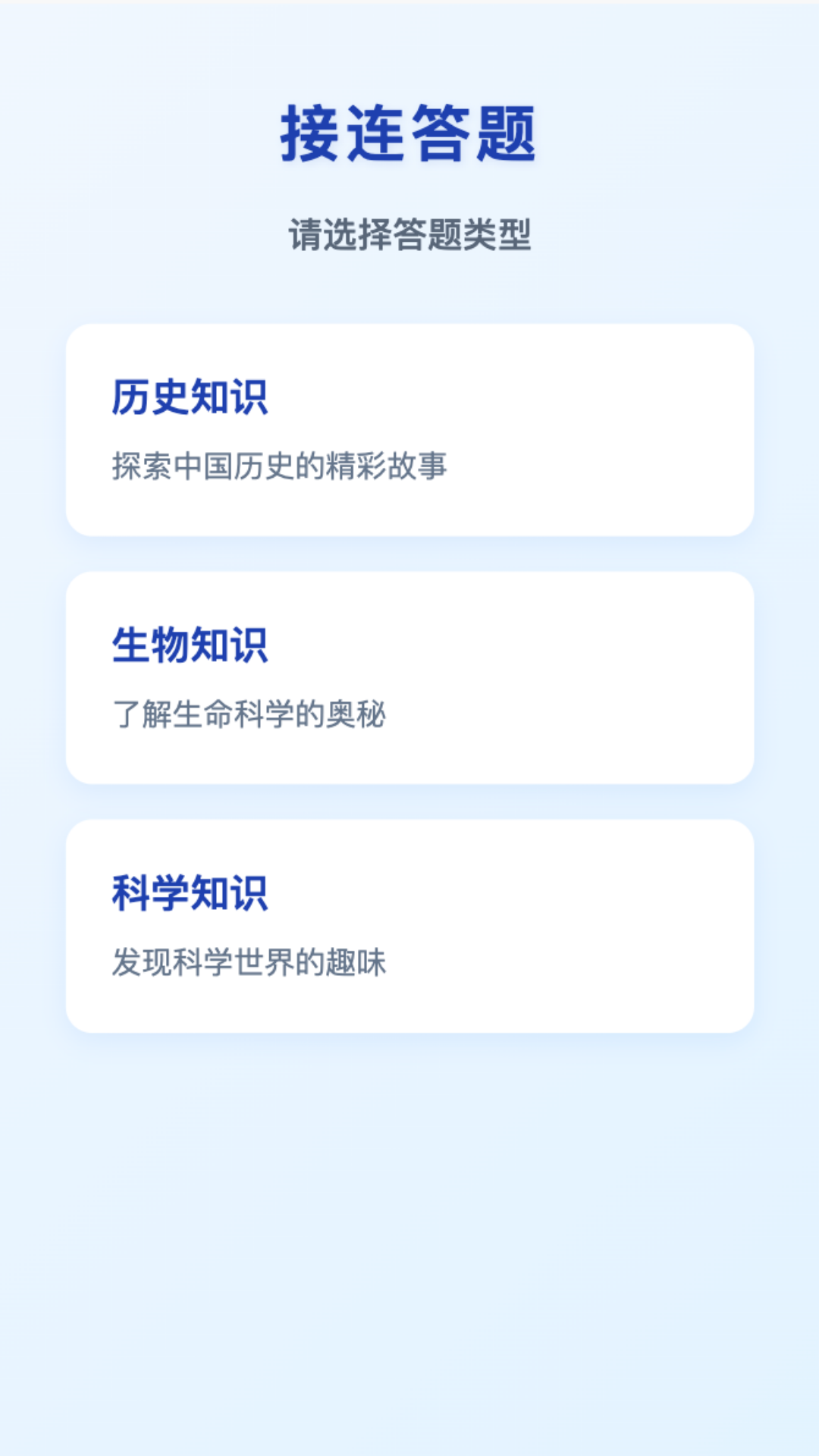
Task: Click the 接连答题 page title
Action: pos(409,135)
